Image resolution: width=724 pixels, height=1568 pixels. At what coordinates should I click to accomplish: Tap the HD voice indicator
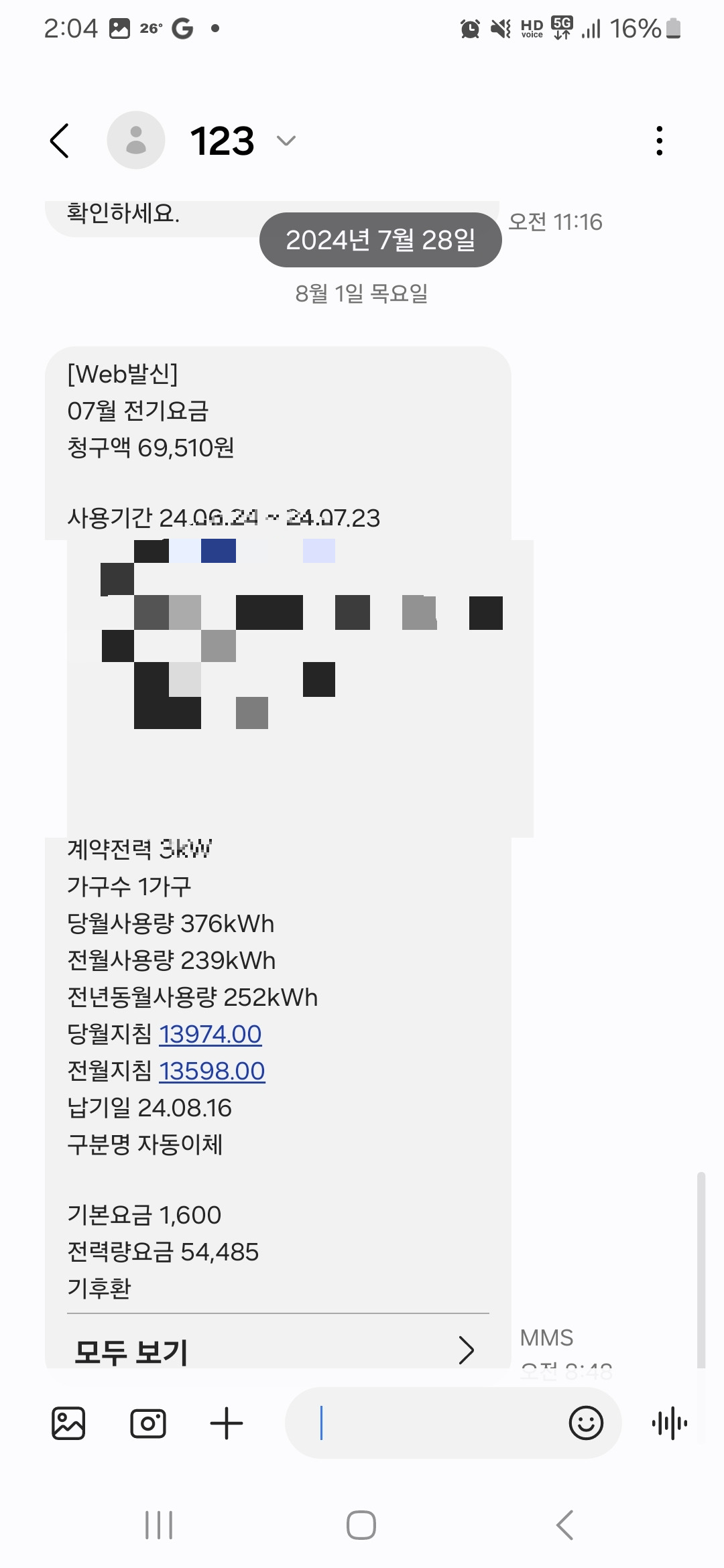pos(530,29)
